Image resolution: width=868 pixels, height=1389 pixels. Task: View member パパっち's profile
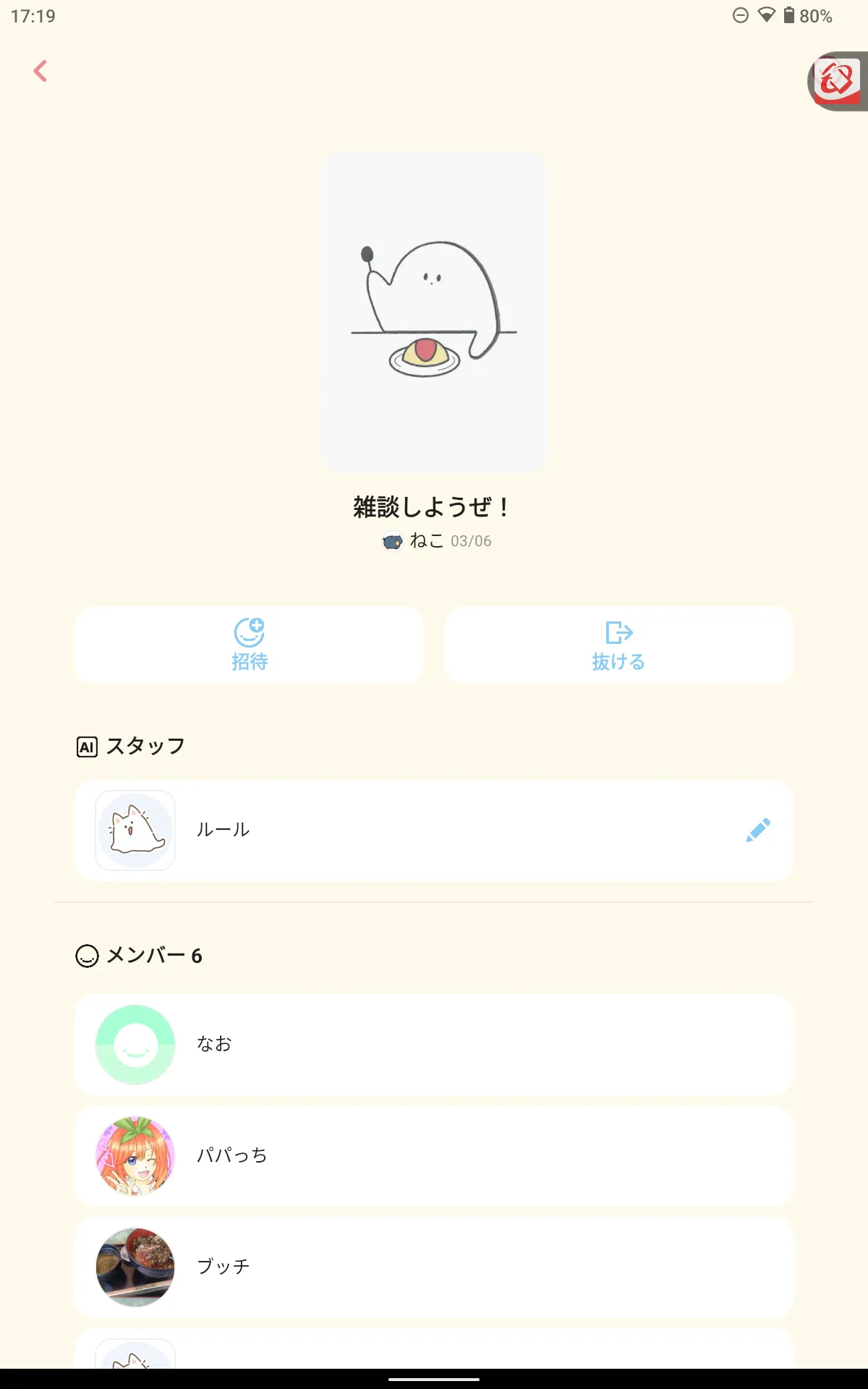click(434, 1155)
